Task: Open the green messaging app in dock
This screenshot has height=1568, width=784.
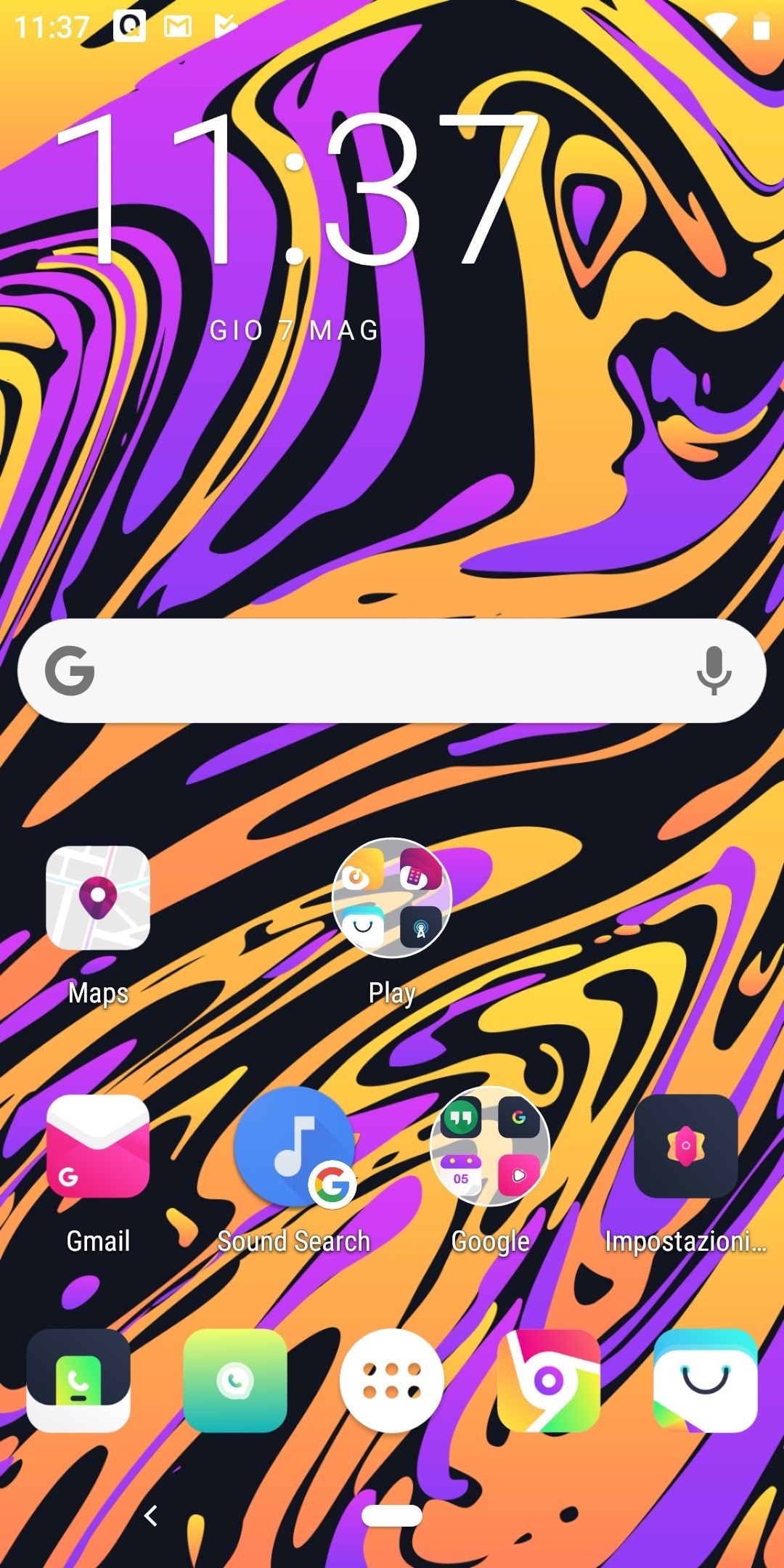Action: click(x=235, y=1381)
